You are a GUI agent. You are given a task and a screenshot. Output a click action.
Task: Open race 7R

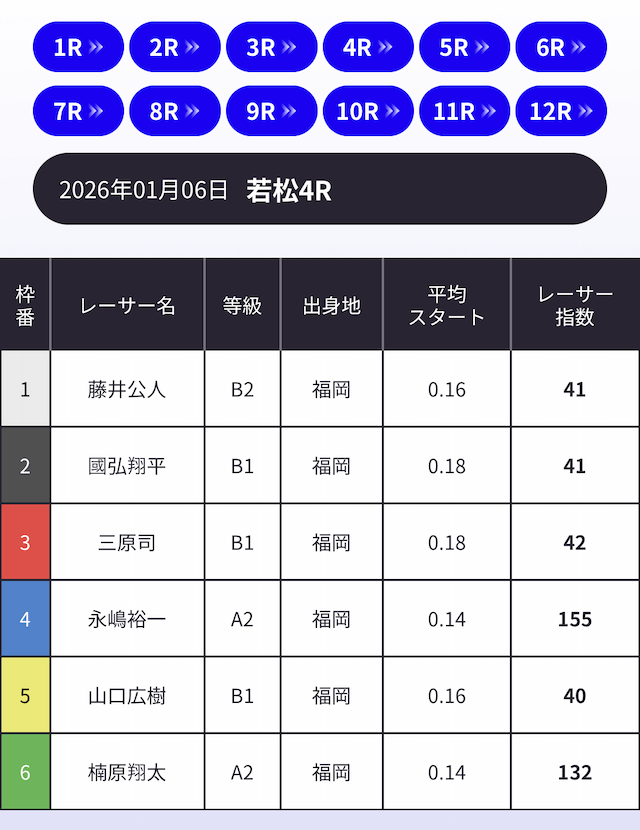[78, 111]
